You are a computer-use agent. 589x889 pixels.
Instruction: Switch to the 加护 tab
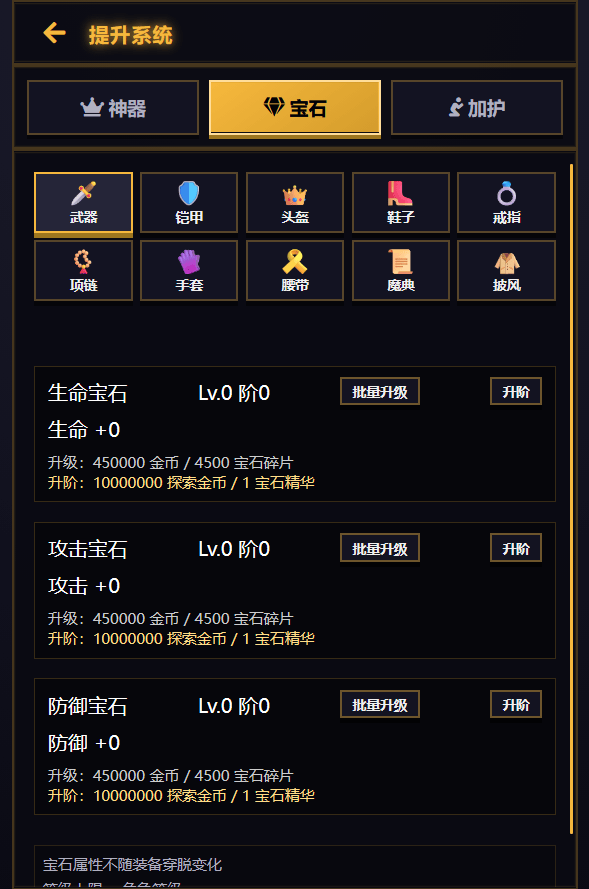pyautogui.click(x=477, y=108)
